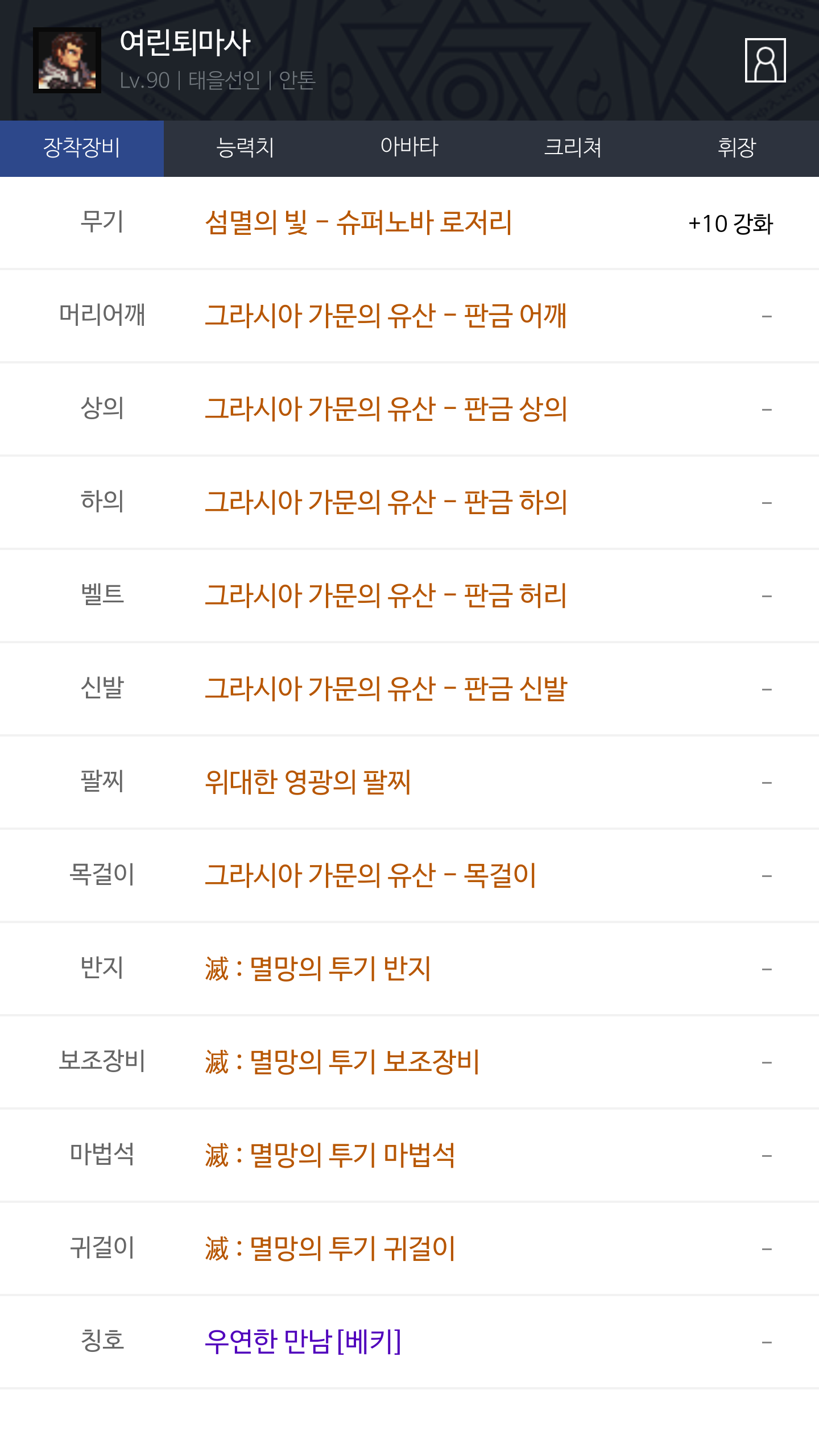819x1456 pixels.
Task: View 위대한 영광의 팔찌 item
Action: pyautogui.click(x=308, y=782)
